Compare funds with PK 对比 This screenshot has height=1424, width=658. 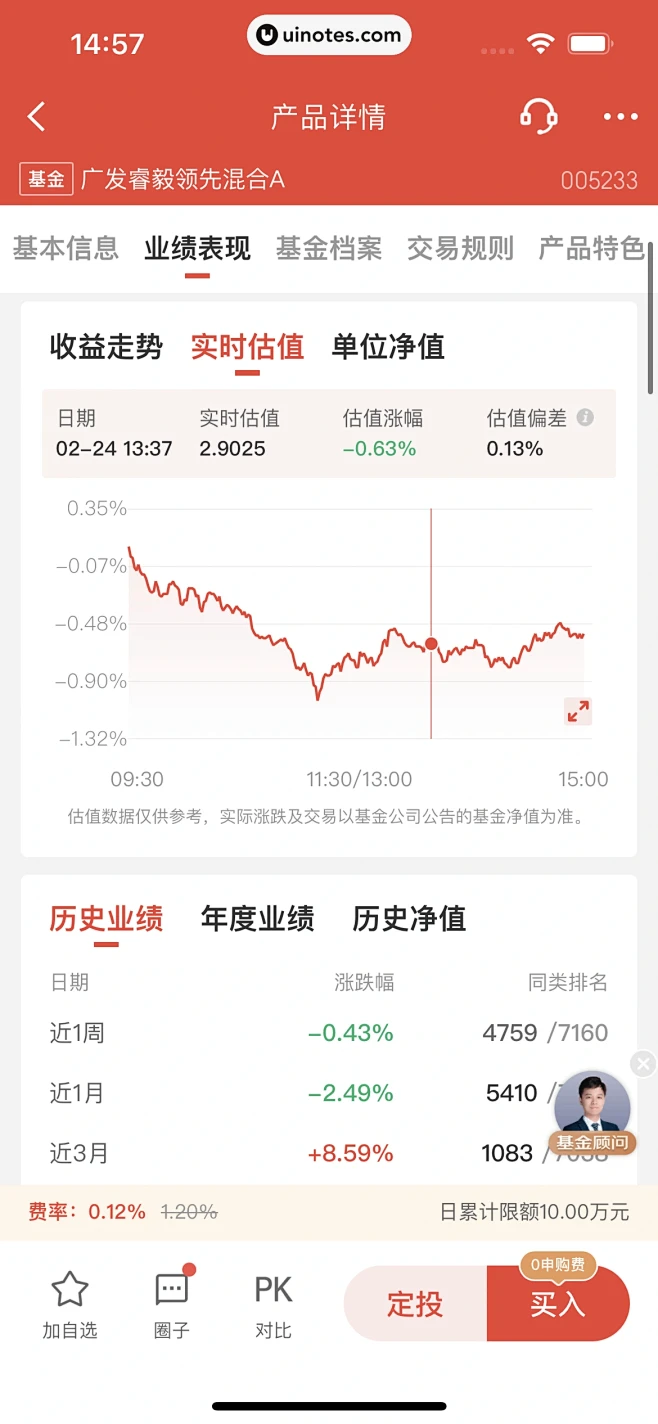[273, 1304]
